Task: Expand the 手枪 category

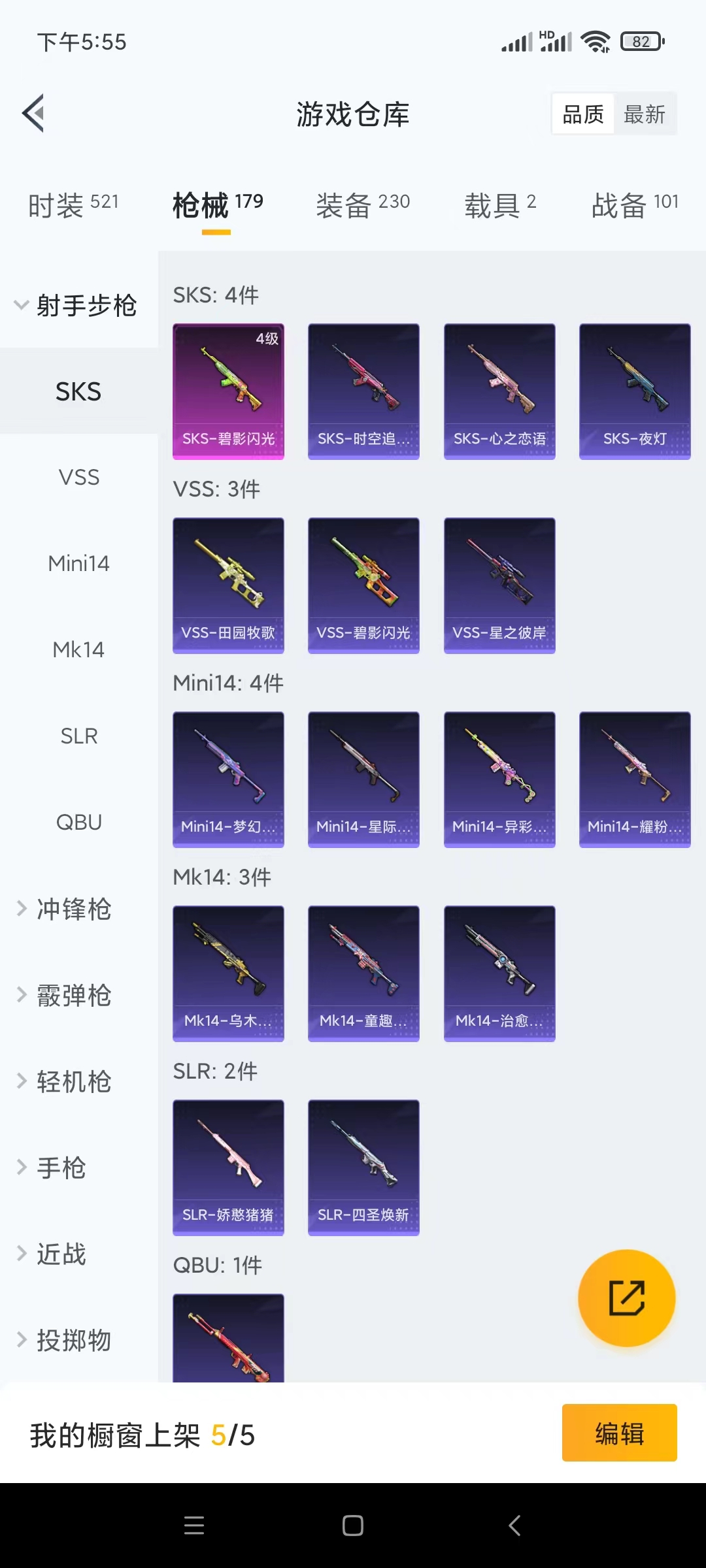Action: [60, 1168]
